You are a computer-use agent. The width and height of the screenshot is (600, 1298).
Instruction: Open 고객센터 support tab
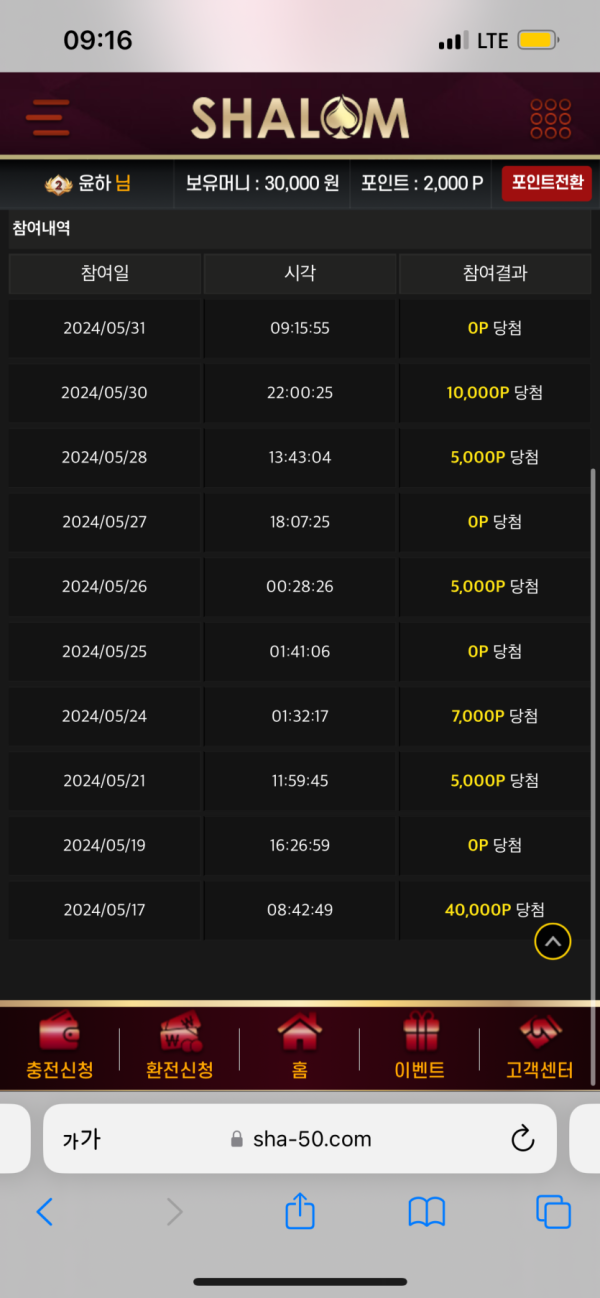pyautogui.click(x=540, y=1047)
